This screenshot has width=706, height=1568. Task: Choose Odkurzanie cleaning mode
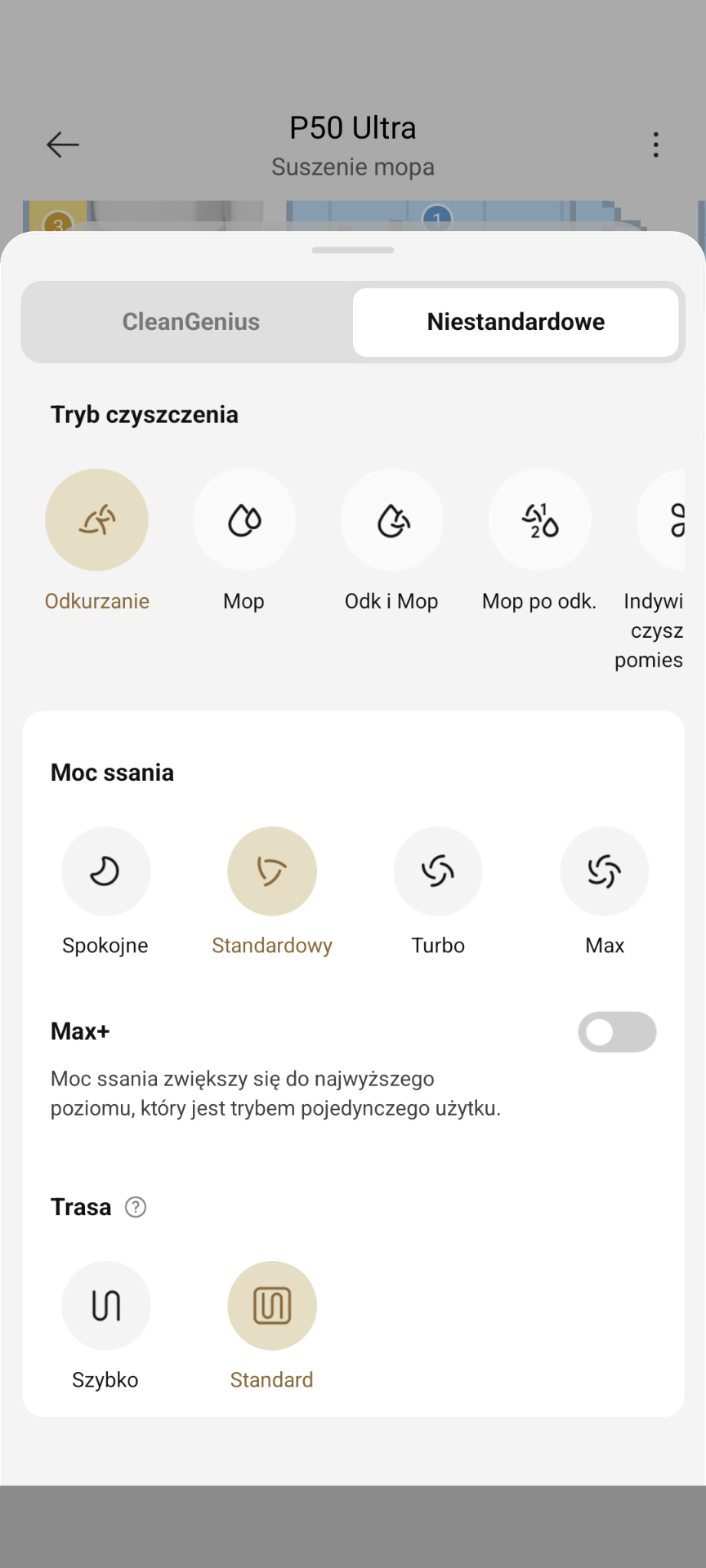[x=96, y=520]
